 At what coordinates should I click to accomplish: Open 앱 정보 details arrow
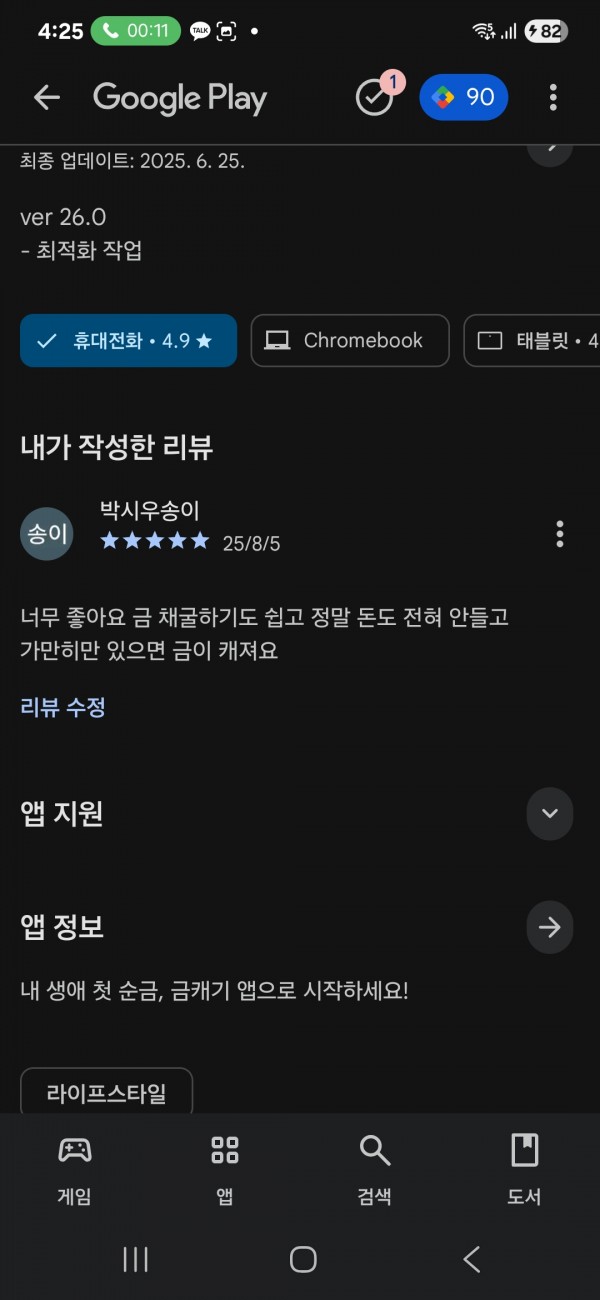click(x=549, y=927)
